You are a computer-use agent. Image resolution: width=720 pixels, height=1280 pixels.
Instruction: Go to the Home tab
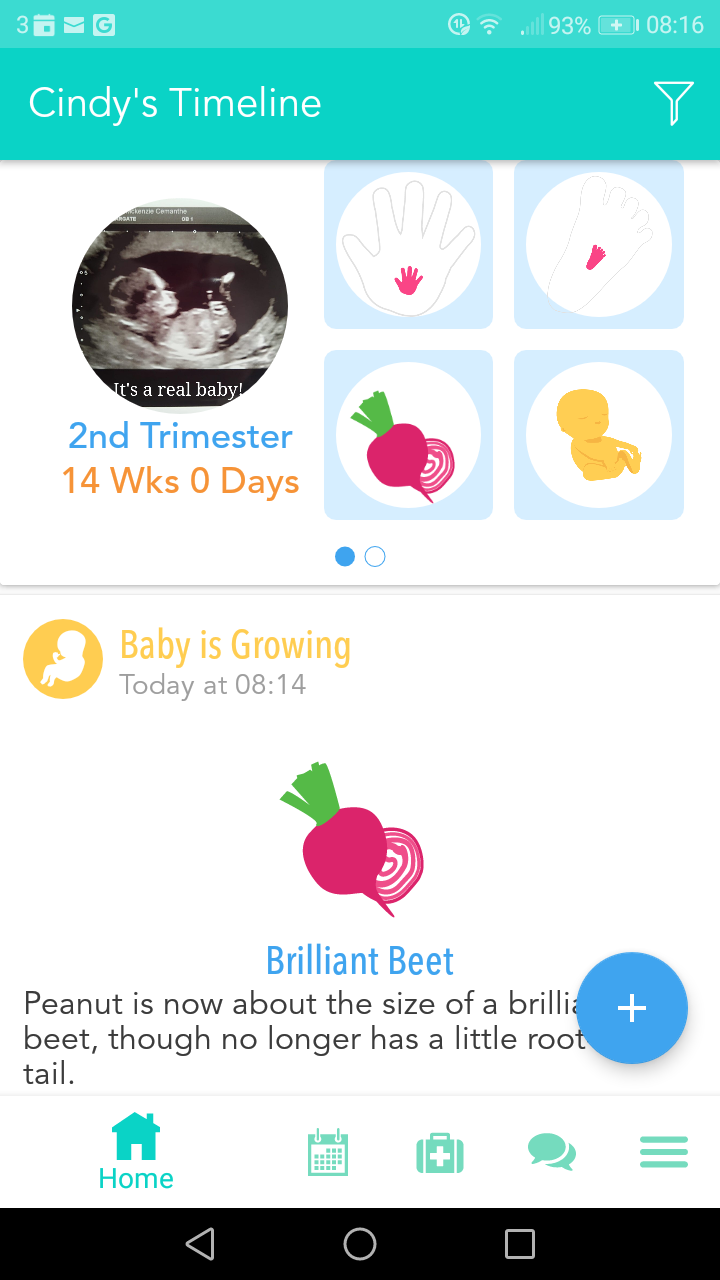tap(136, 1152)
